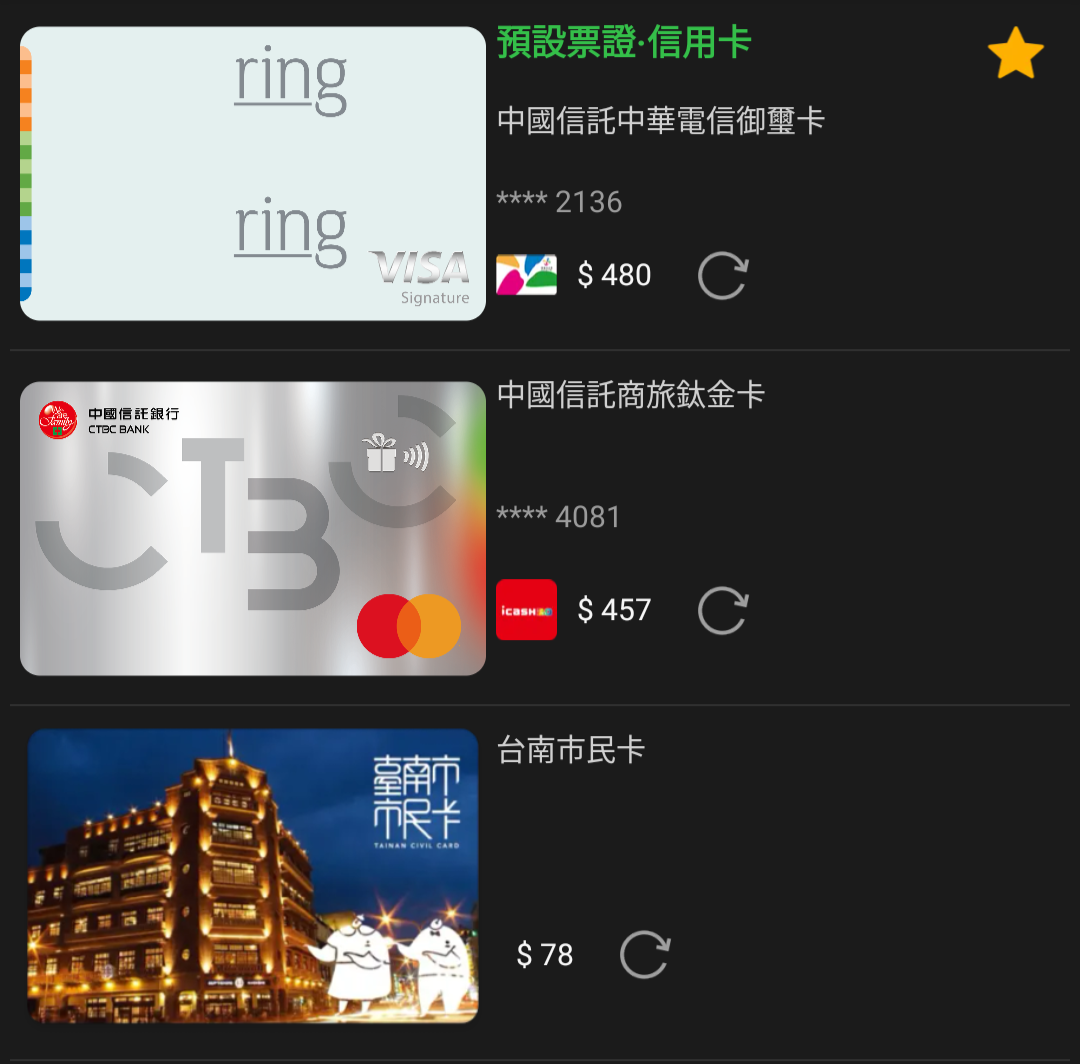Open the CTBC Mastercard titanium card
Image resolution: width=1080 pixels, height=1064 pixels.
[253, 528]
